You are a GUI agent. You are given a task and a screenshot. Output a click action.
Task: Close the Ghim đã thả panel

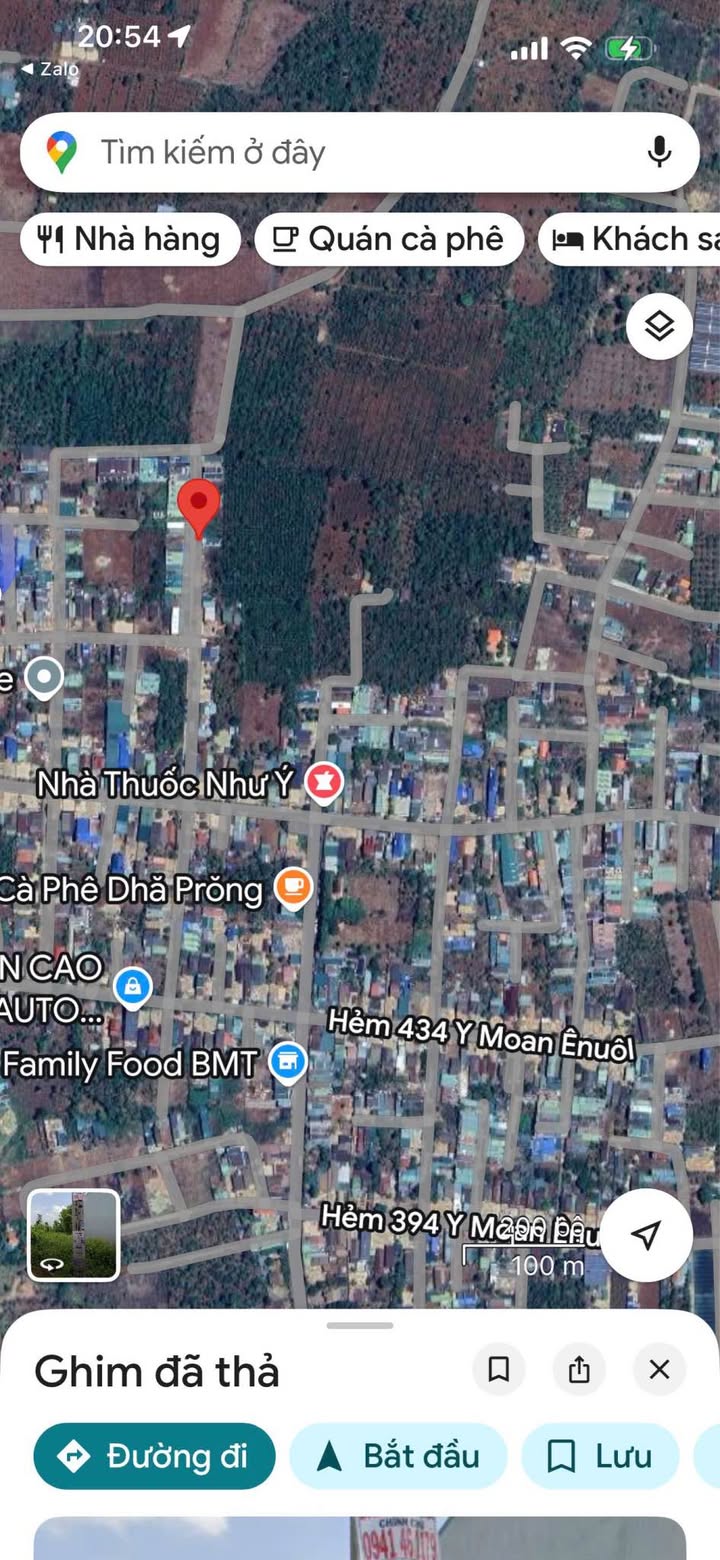659,1369
